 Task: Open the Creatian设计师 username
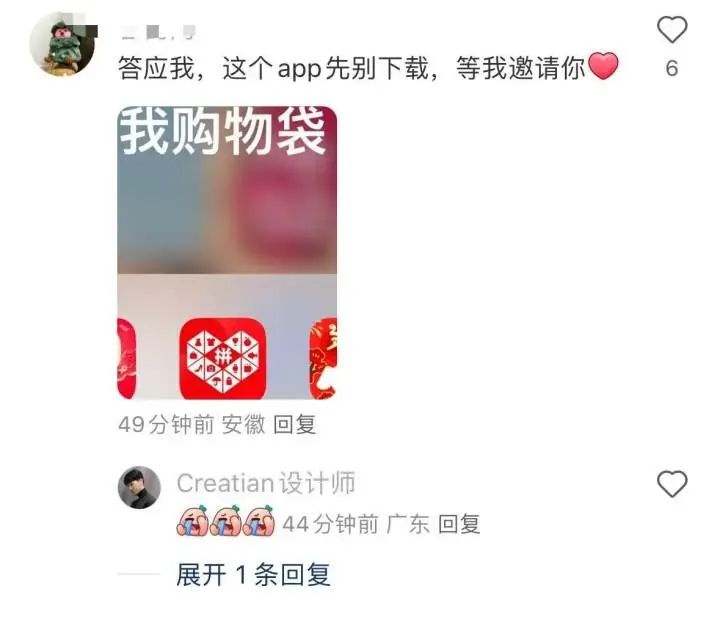click(266, 483)
